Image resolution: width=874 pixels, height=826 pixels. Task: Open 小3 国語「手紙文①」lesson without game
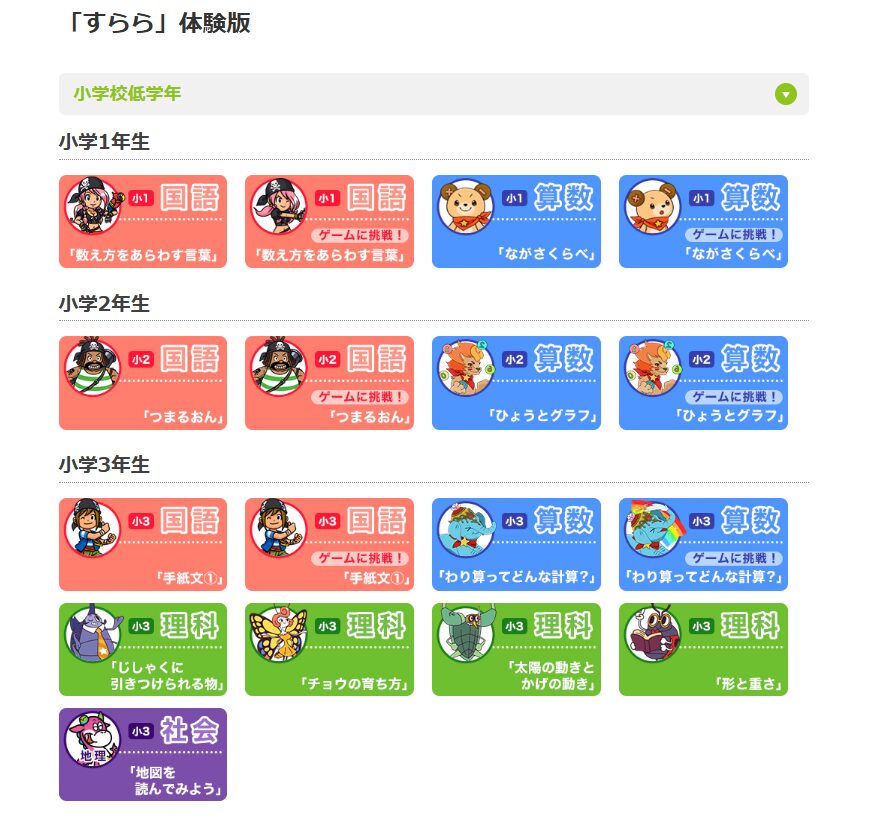143,545
